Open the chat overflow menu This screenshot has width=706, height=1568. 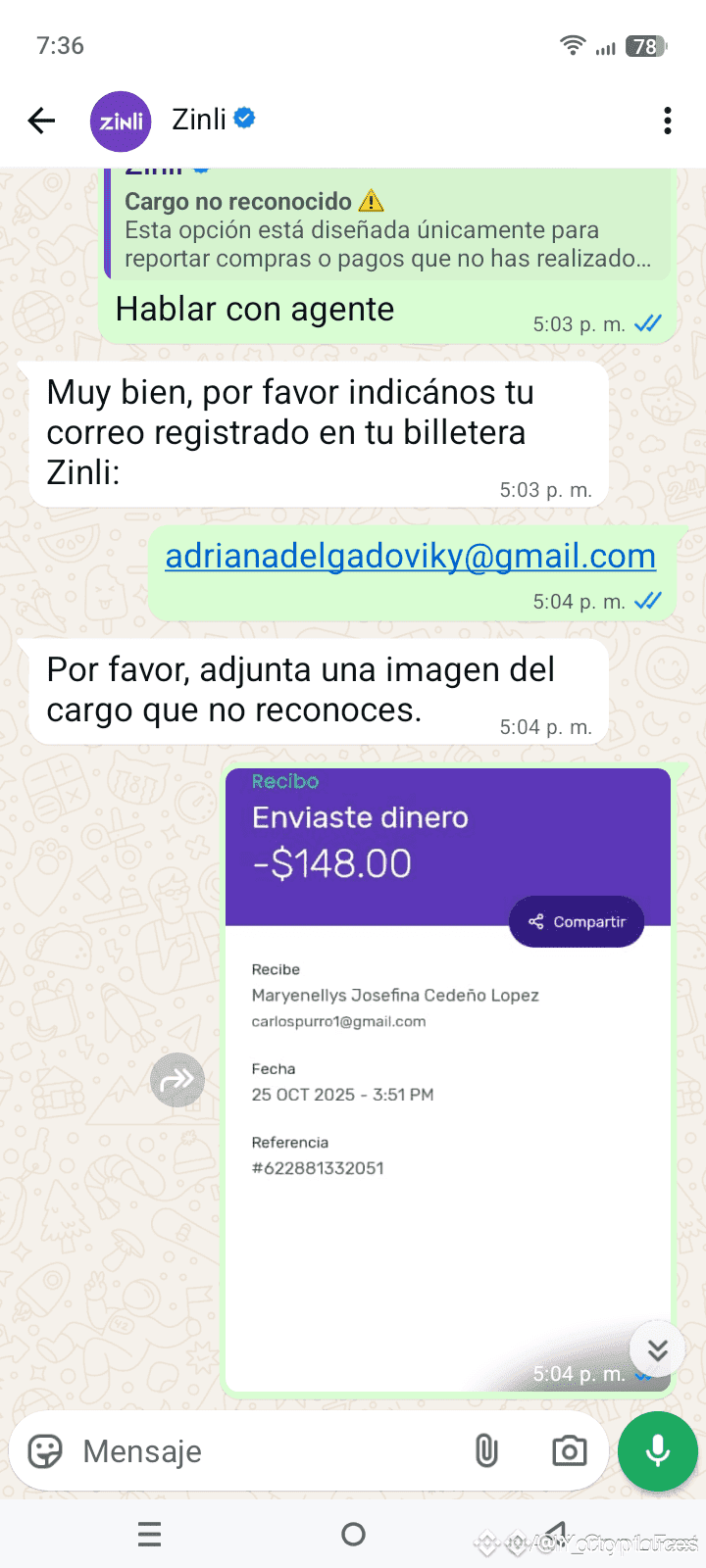tap(668, 121)
